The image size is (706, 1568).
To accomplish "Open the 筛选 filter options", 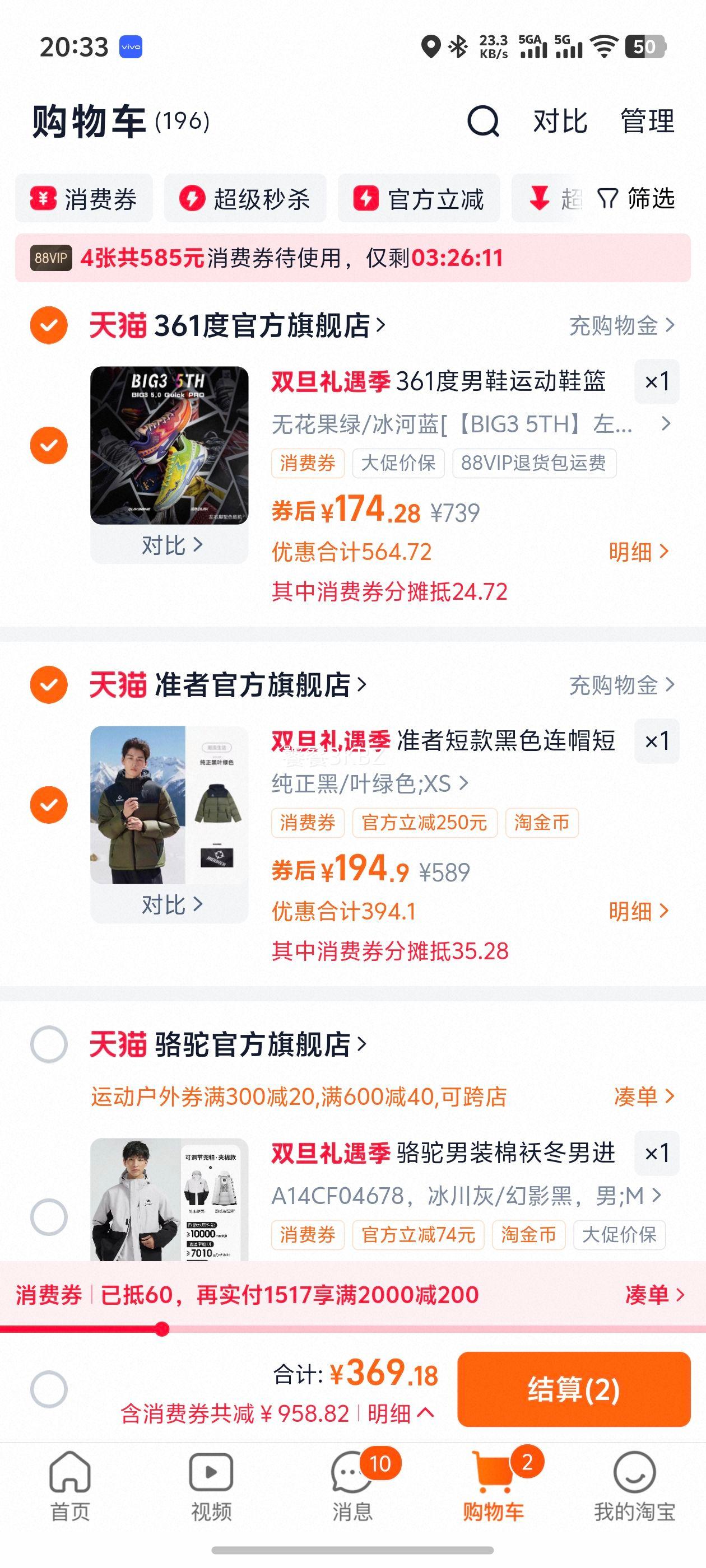I will click(x=636, y=198).
